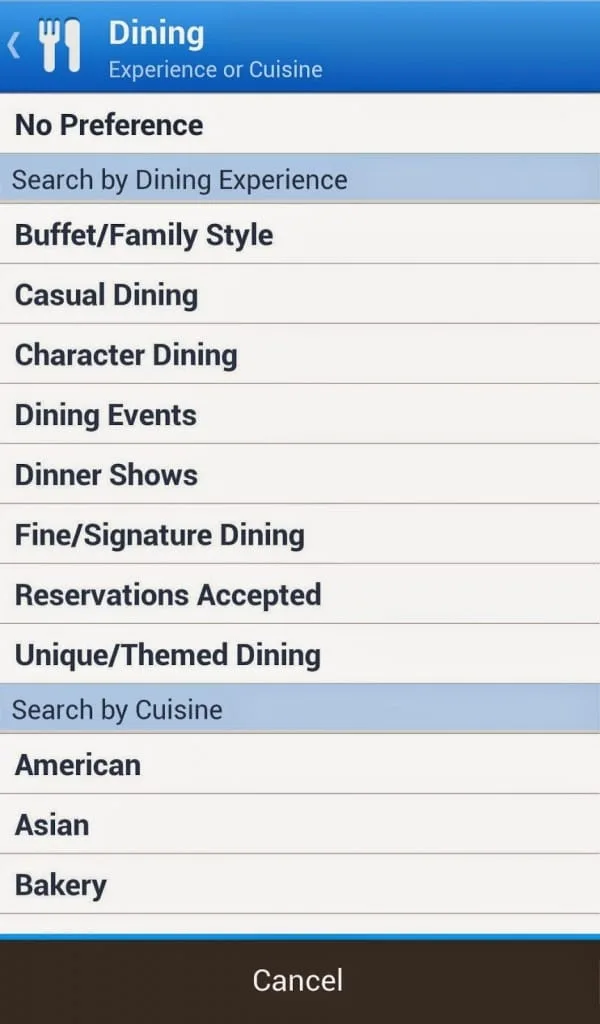This screenshot has height=1024, width=600.
Task: Choose American cuisine
Action: (300, 765)
